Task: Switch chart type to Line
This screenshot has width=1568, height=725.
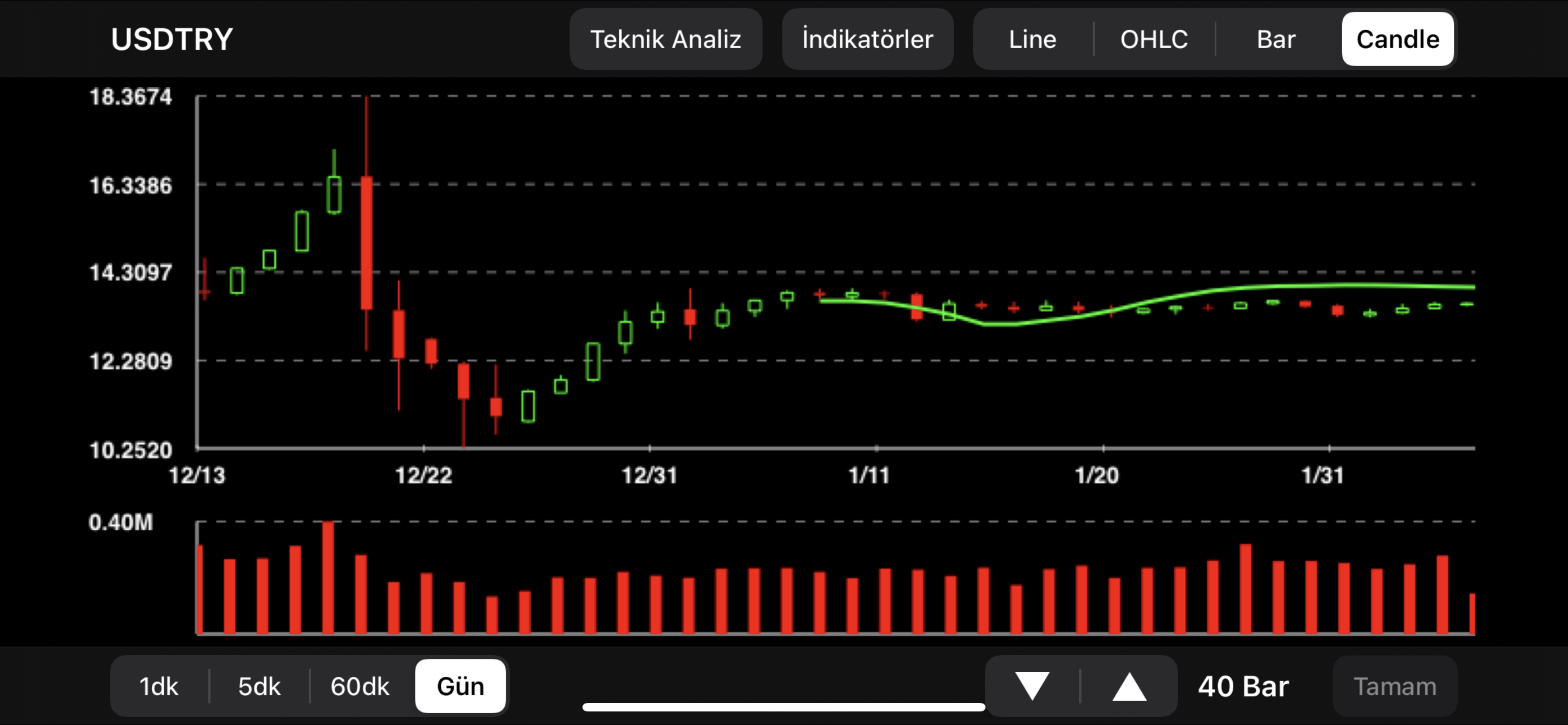Action: (x=1032, y=39)
